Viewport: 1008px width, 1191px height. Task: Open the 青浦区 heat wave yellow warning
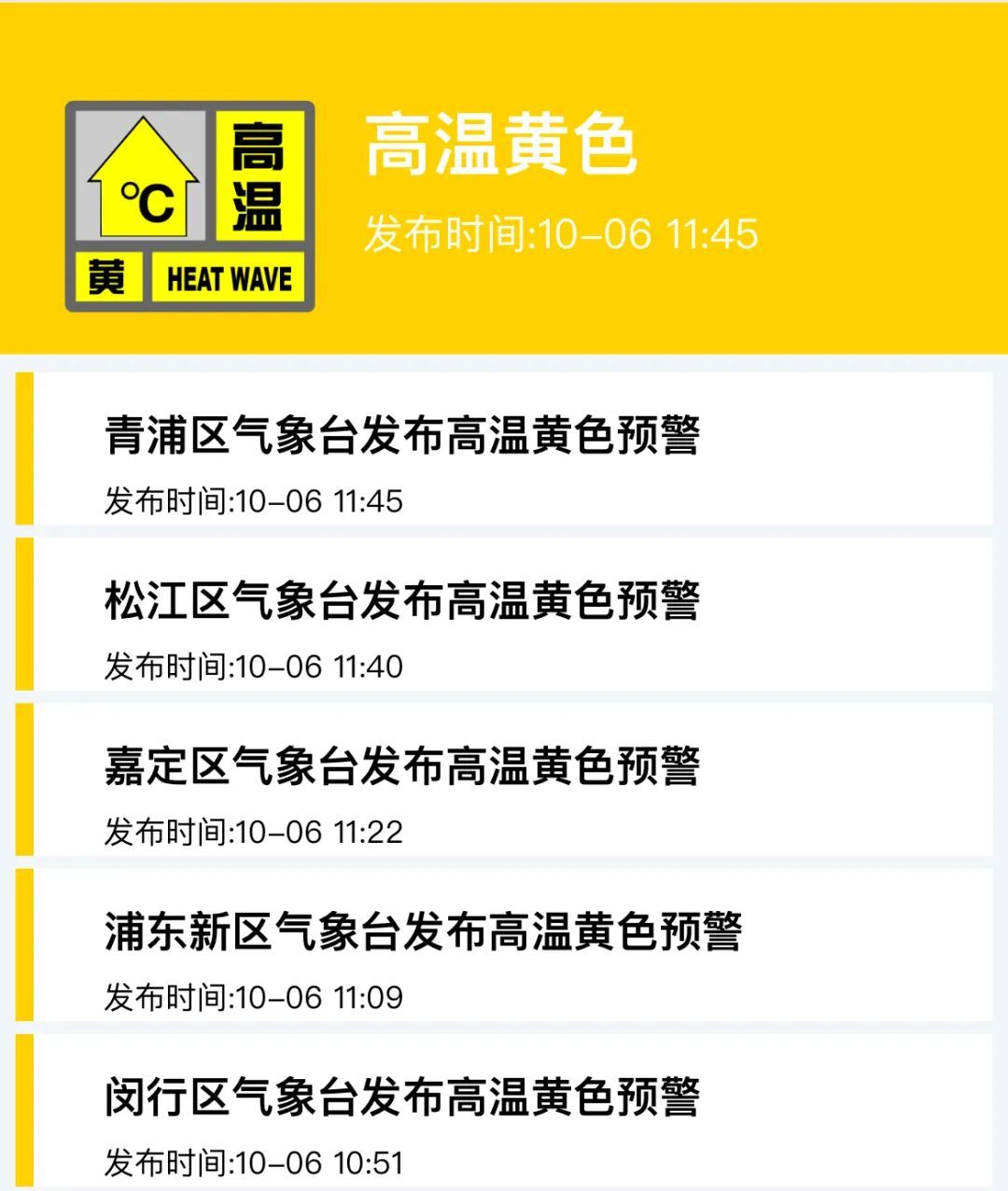click(x=401, y=437)
